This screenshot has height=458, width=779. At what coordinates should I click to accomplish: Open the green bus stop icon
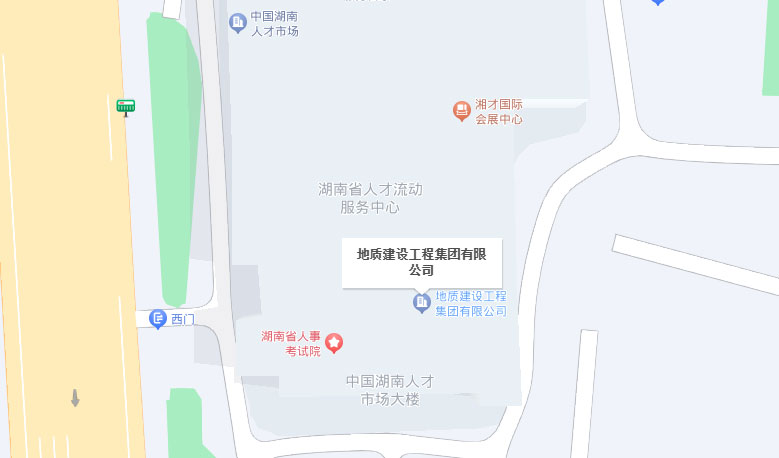[x=125, y=106]
